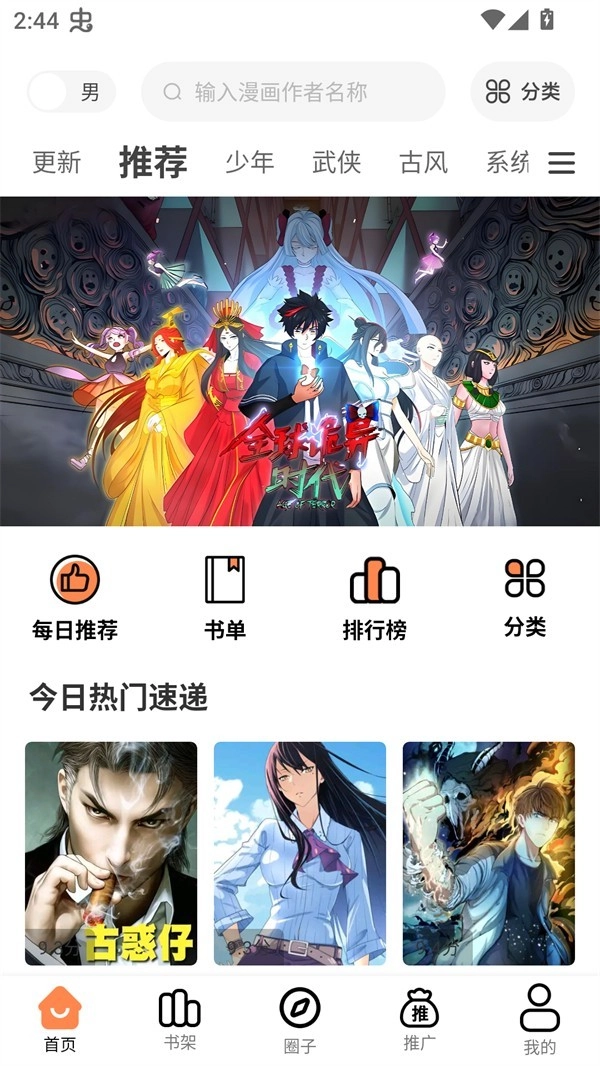Open the 分类 shortcut under the banner
Viewport: 600px width, 1066px height.
524,597
